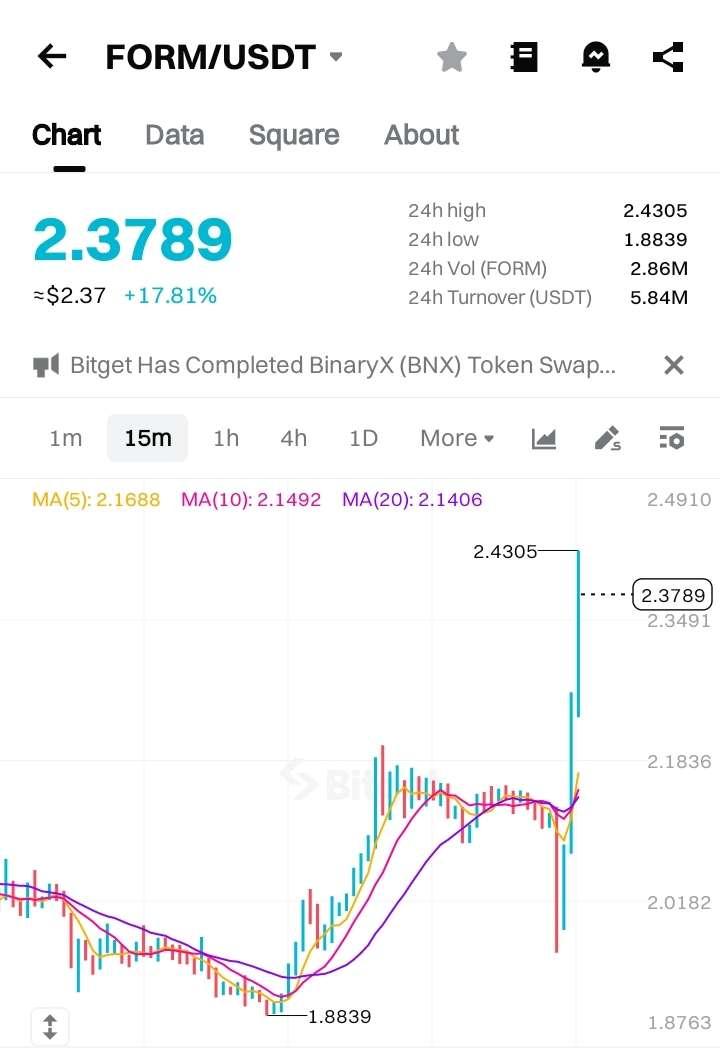The width and height of the screenshot is (720, 1057).
Task: Open chart indicator settings
Action: click(x=672, y=438)
